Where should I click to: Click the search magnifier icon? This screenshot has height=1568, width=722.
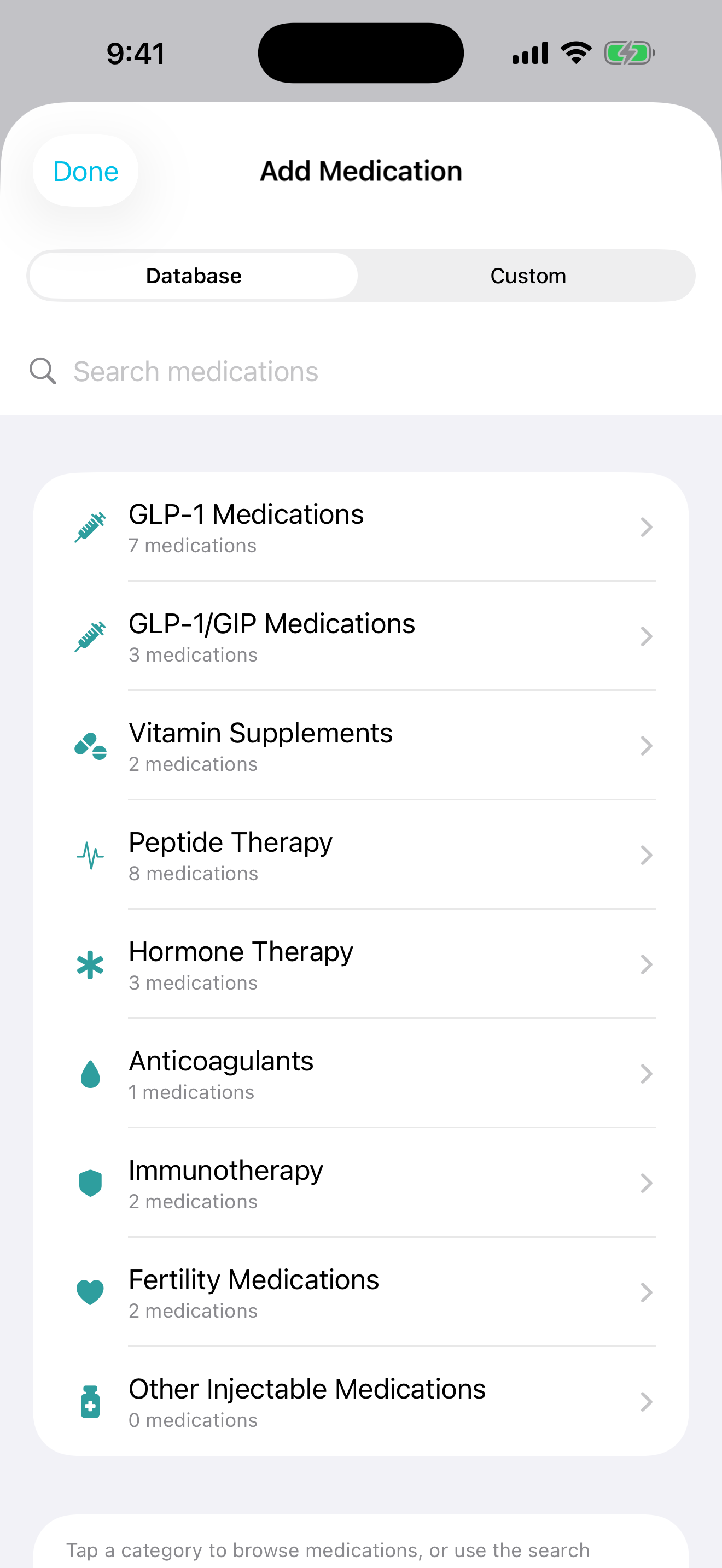43,371
